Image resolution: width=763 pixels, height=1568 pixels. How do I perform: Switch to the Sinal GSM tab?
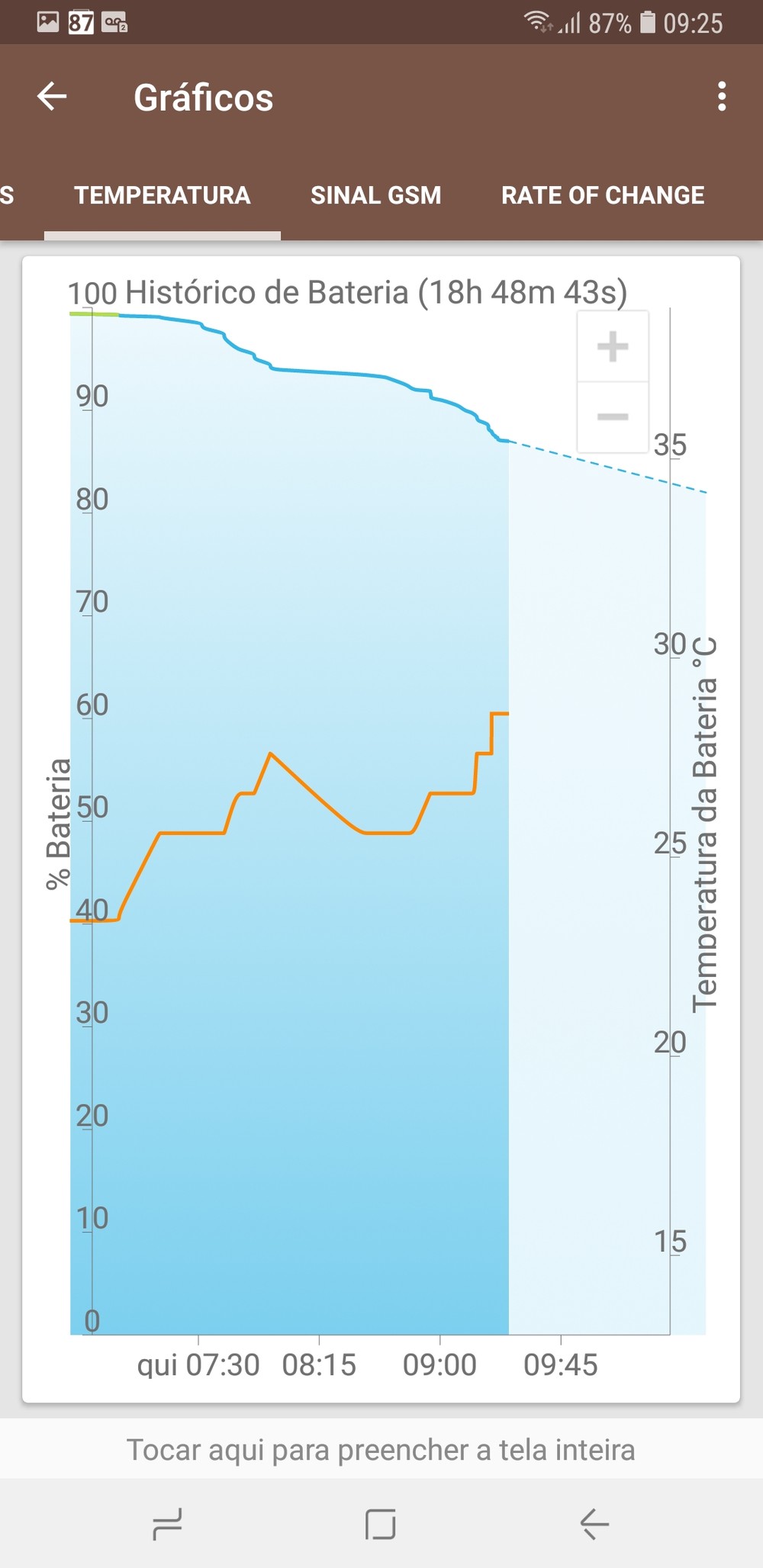point(375,195)
